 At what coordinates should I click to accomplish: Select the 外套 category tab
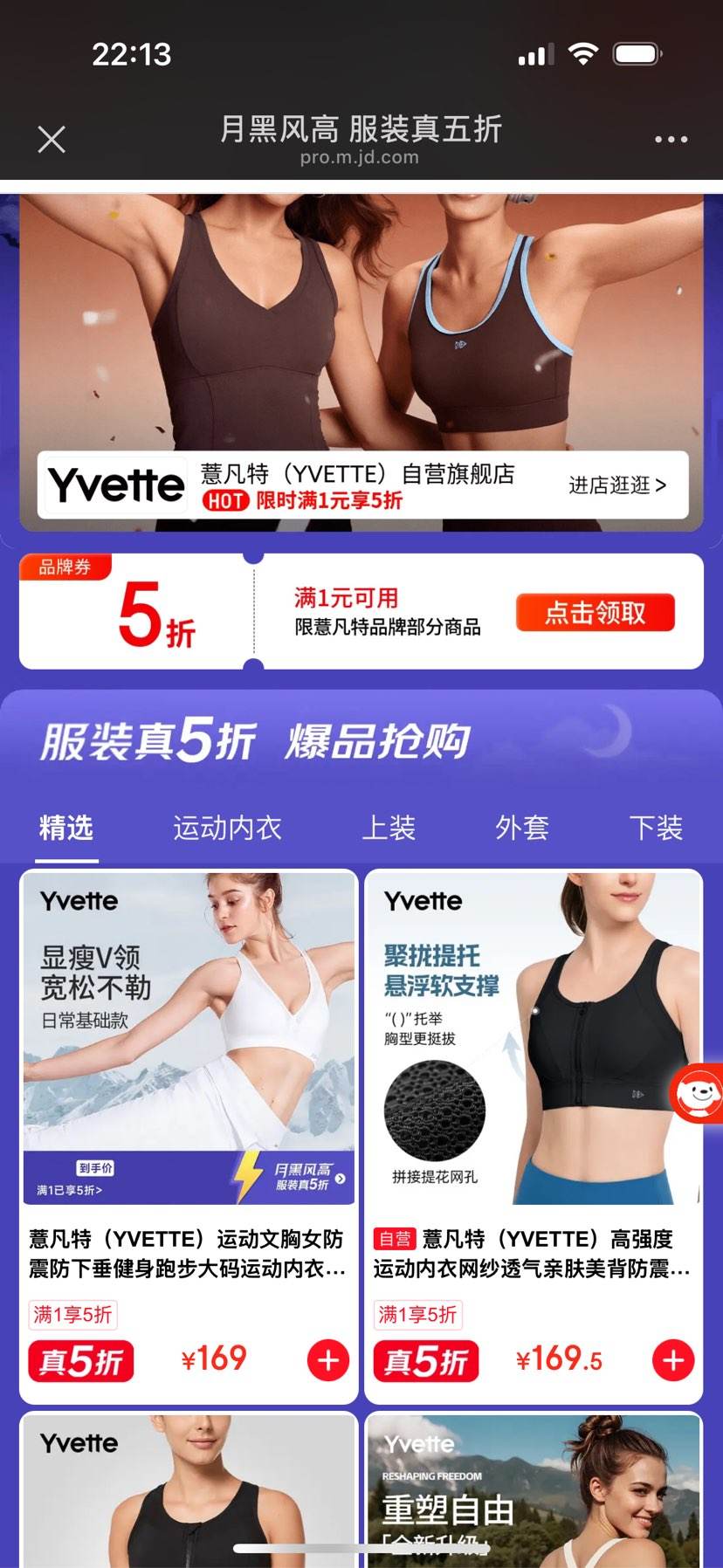[x=521, y=828]
